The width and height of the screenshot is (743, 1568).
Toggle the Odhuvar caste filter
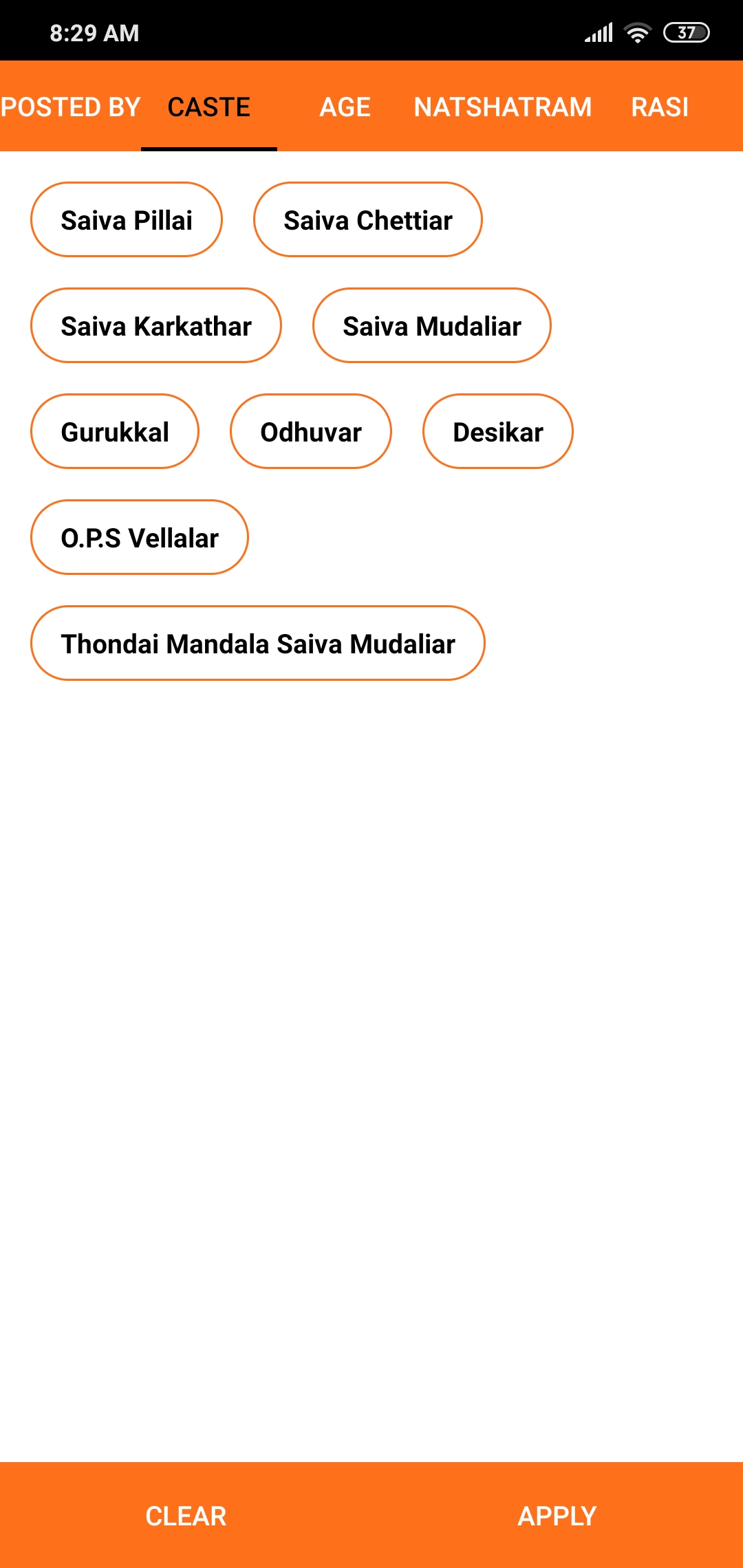coord(310,431)
